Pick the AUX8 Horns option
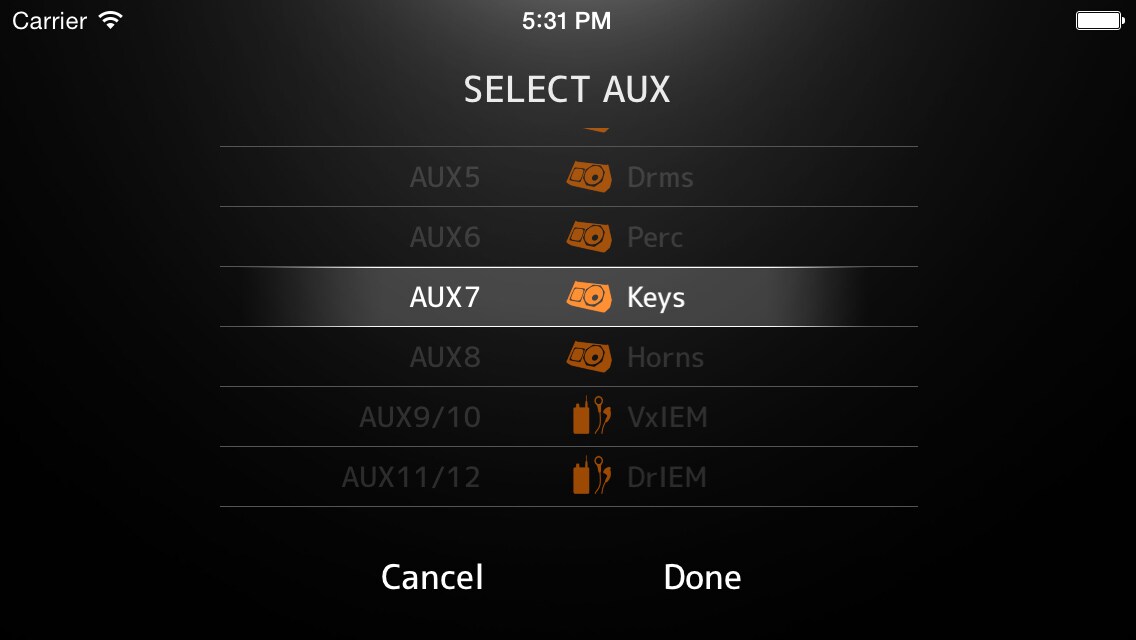1136x640 pixels. (x=568, y=357)
